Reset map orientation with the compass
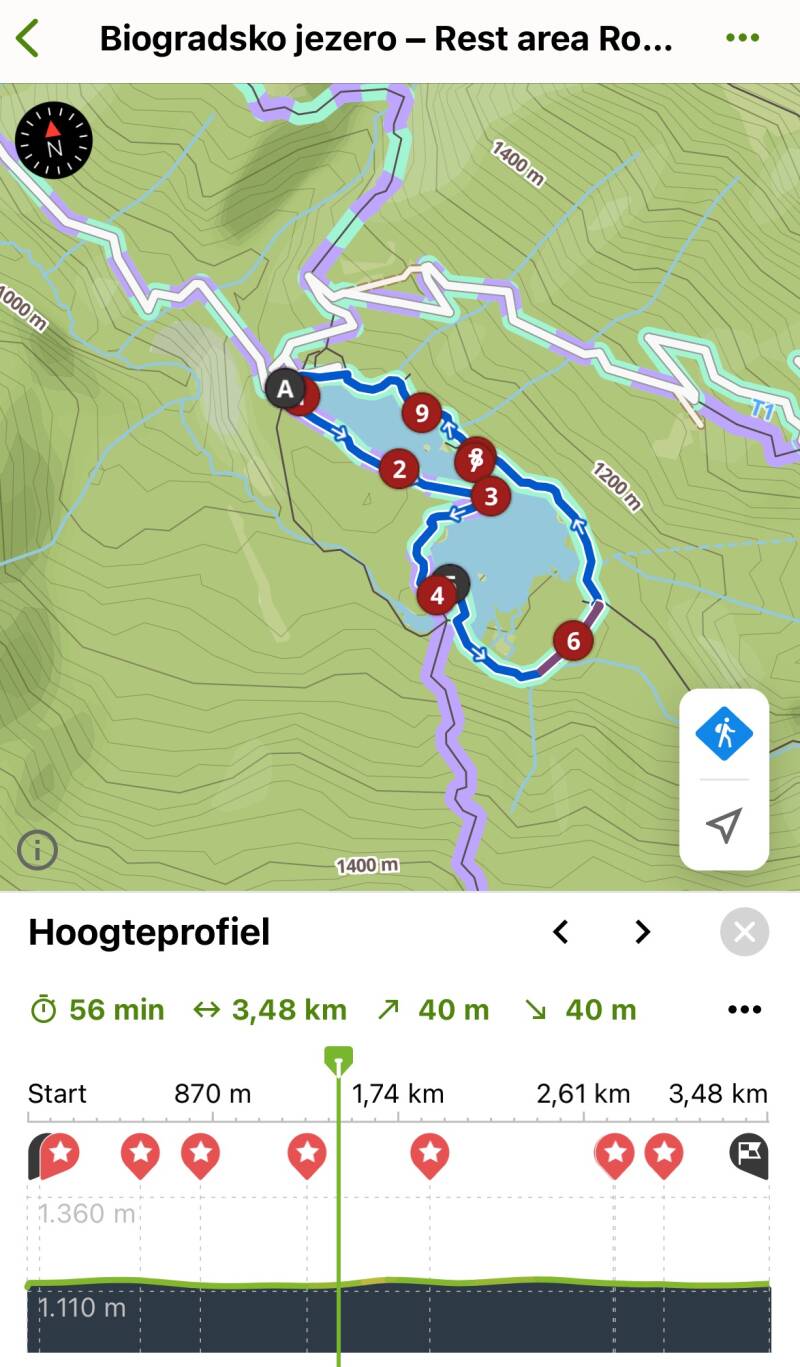Viewport: 800px width, 1367px height. (x=54, y=141)
